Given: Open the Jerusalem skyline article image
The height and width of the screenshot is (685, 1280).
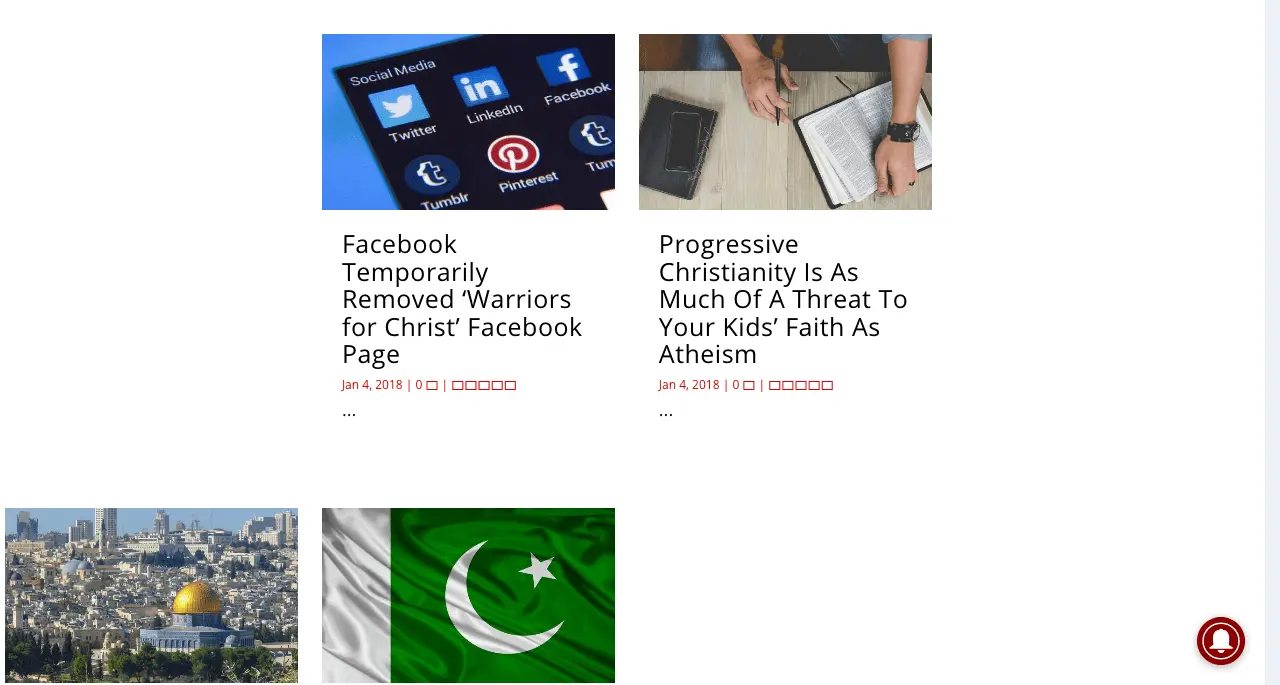Looking at the screenshot, I should [x=151, y=595].
